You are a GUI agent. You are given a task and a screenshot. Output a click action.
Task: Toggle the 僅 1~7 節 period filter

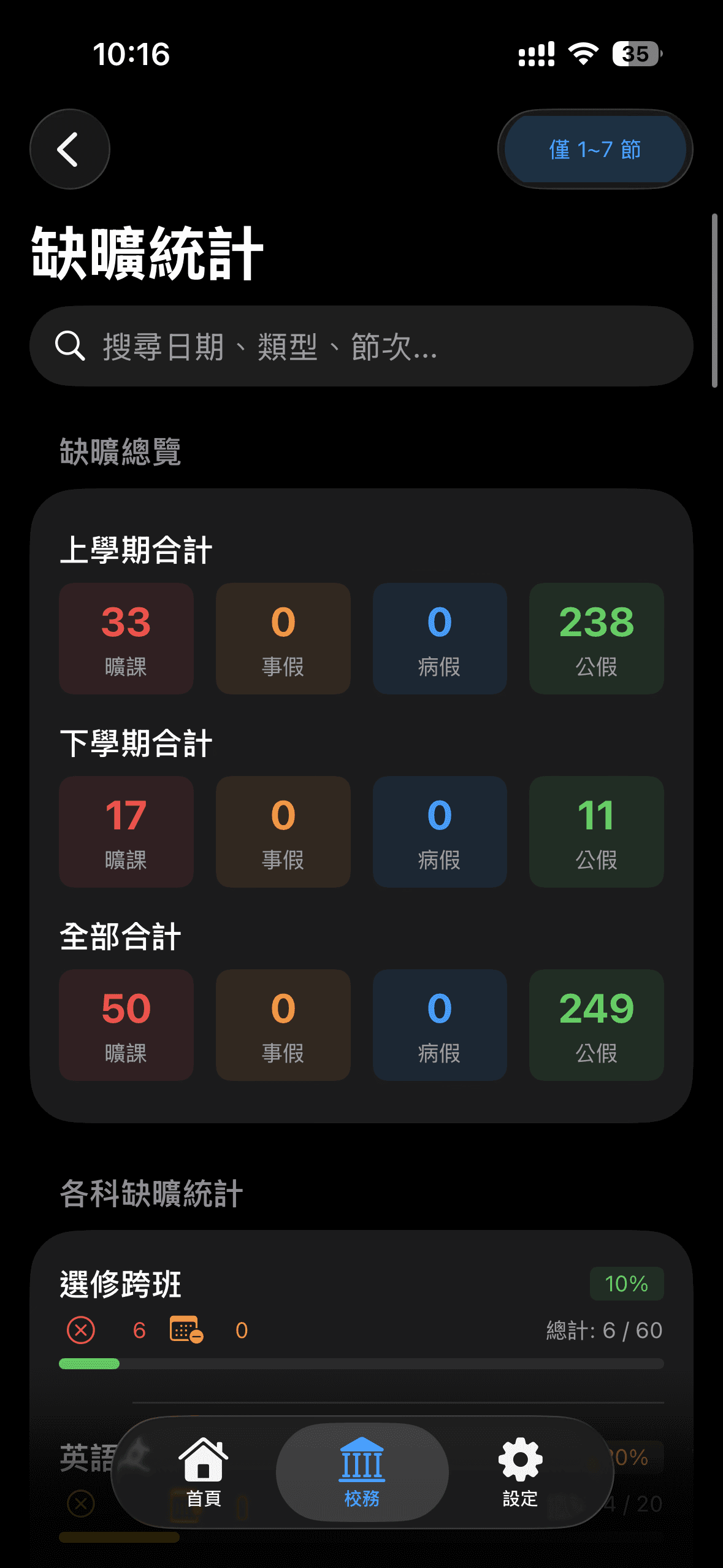(594, 149)
